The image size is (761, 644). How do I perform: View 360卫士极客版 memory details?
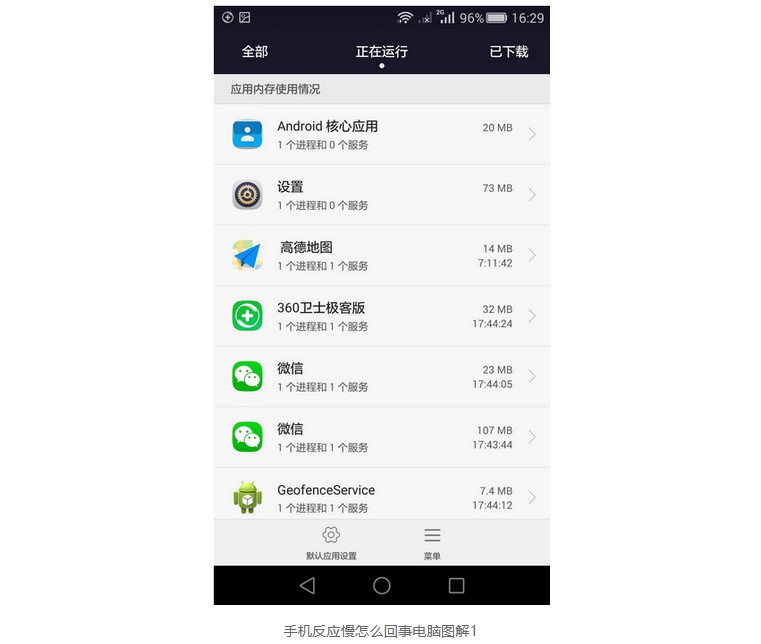(x=381, y=316)
